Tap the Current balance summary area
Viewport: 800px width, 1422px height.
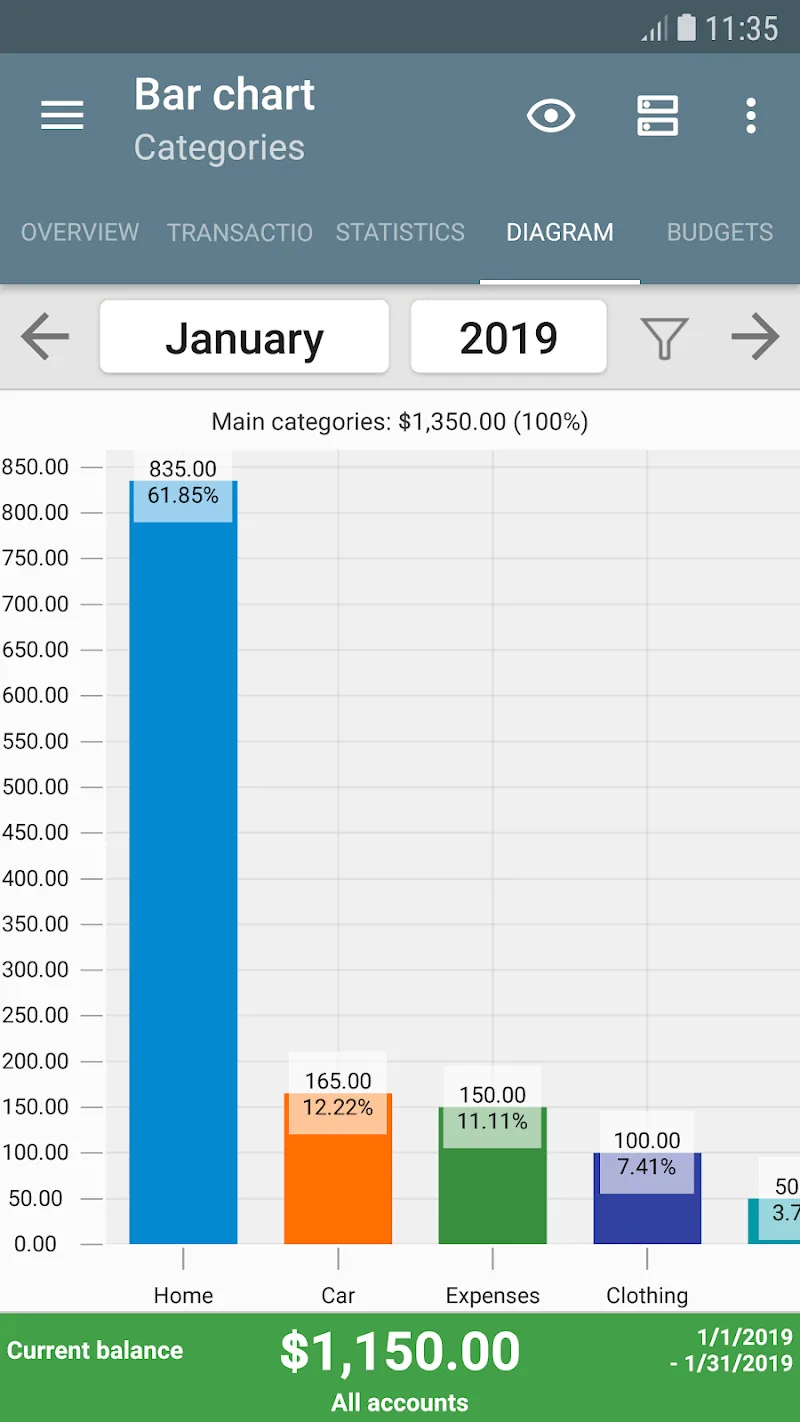[x=95, y=1350]
